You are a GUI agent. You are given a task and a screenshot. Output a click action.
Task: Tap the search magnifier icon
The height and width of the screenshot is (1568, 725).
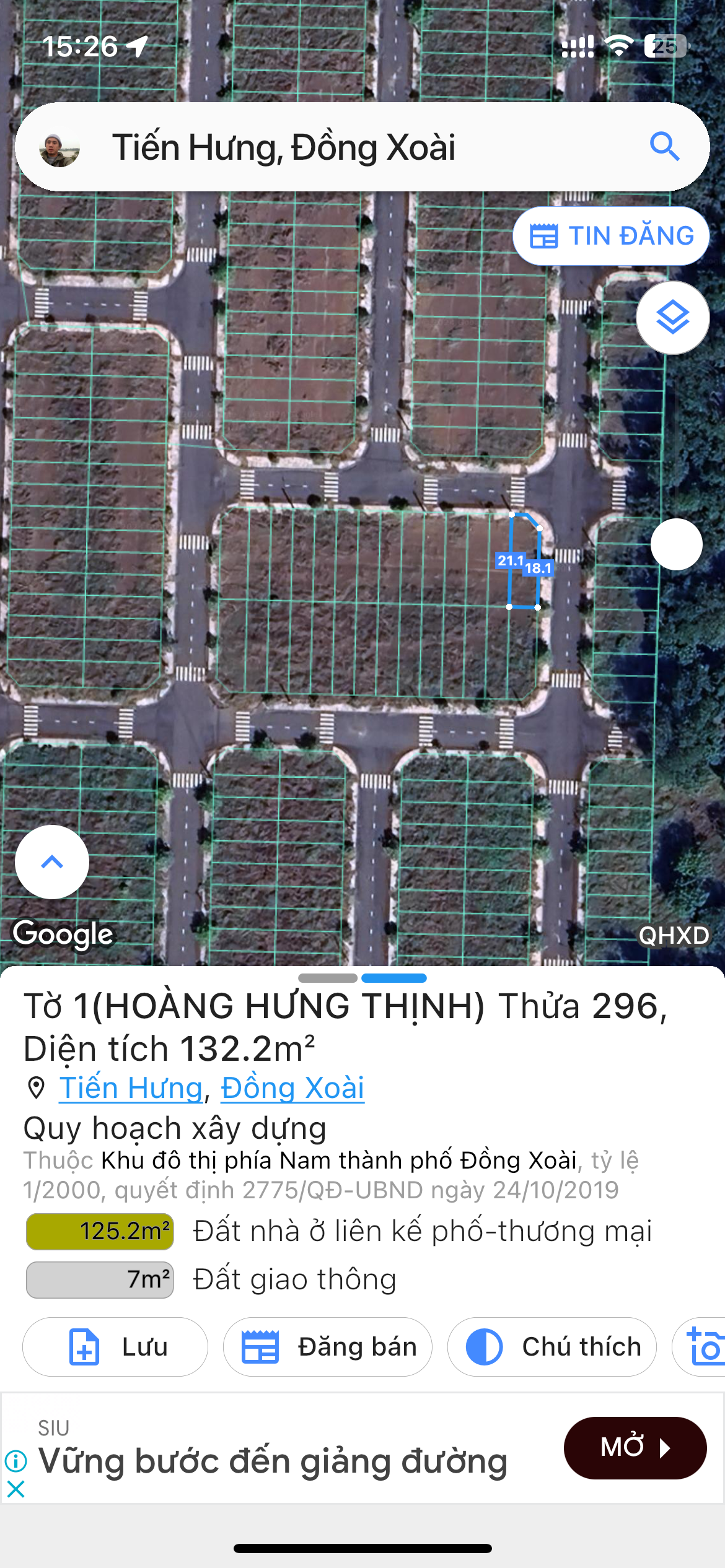coord(664,147)
